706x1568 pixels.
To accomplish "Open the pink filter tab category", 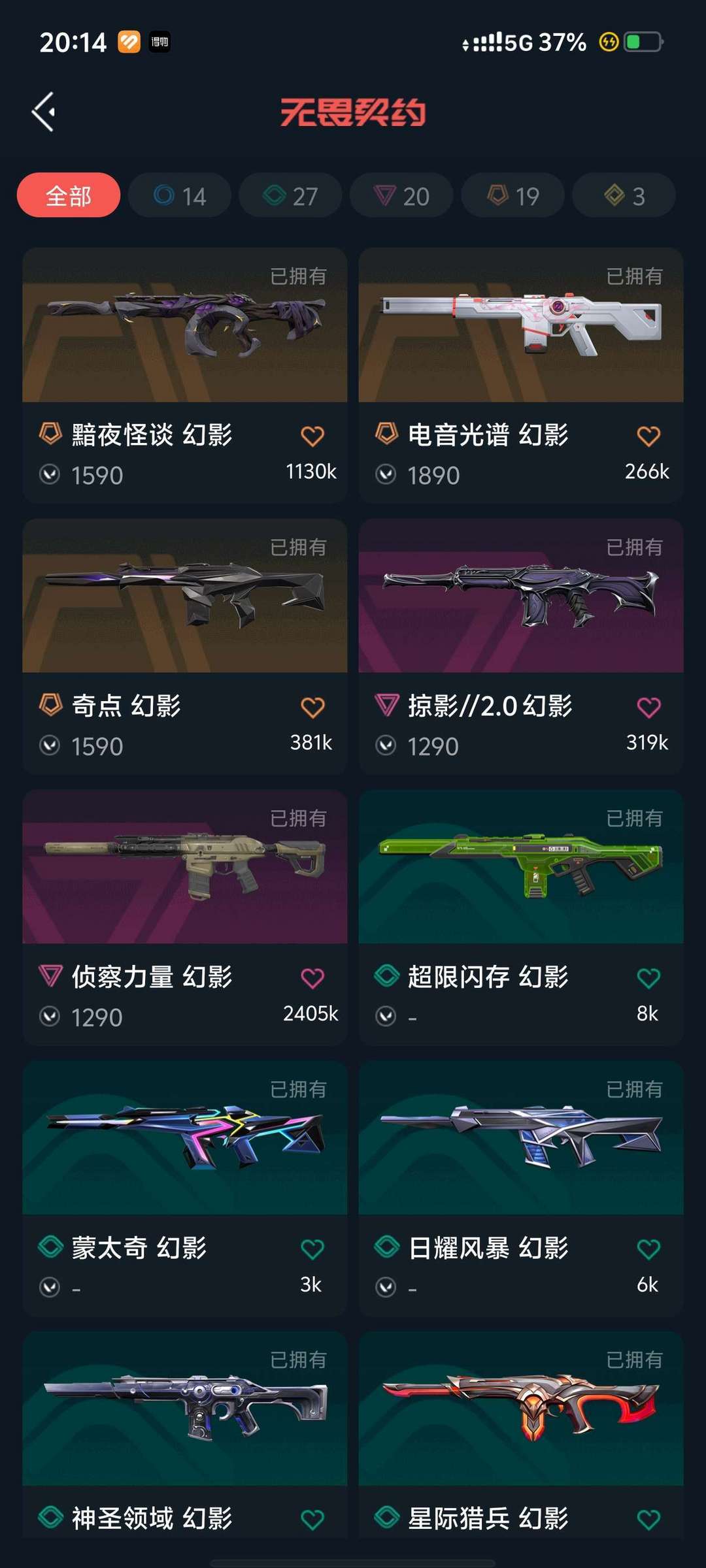I will (402, 195).
